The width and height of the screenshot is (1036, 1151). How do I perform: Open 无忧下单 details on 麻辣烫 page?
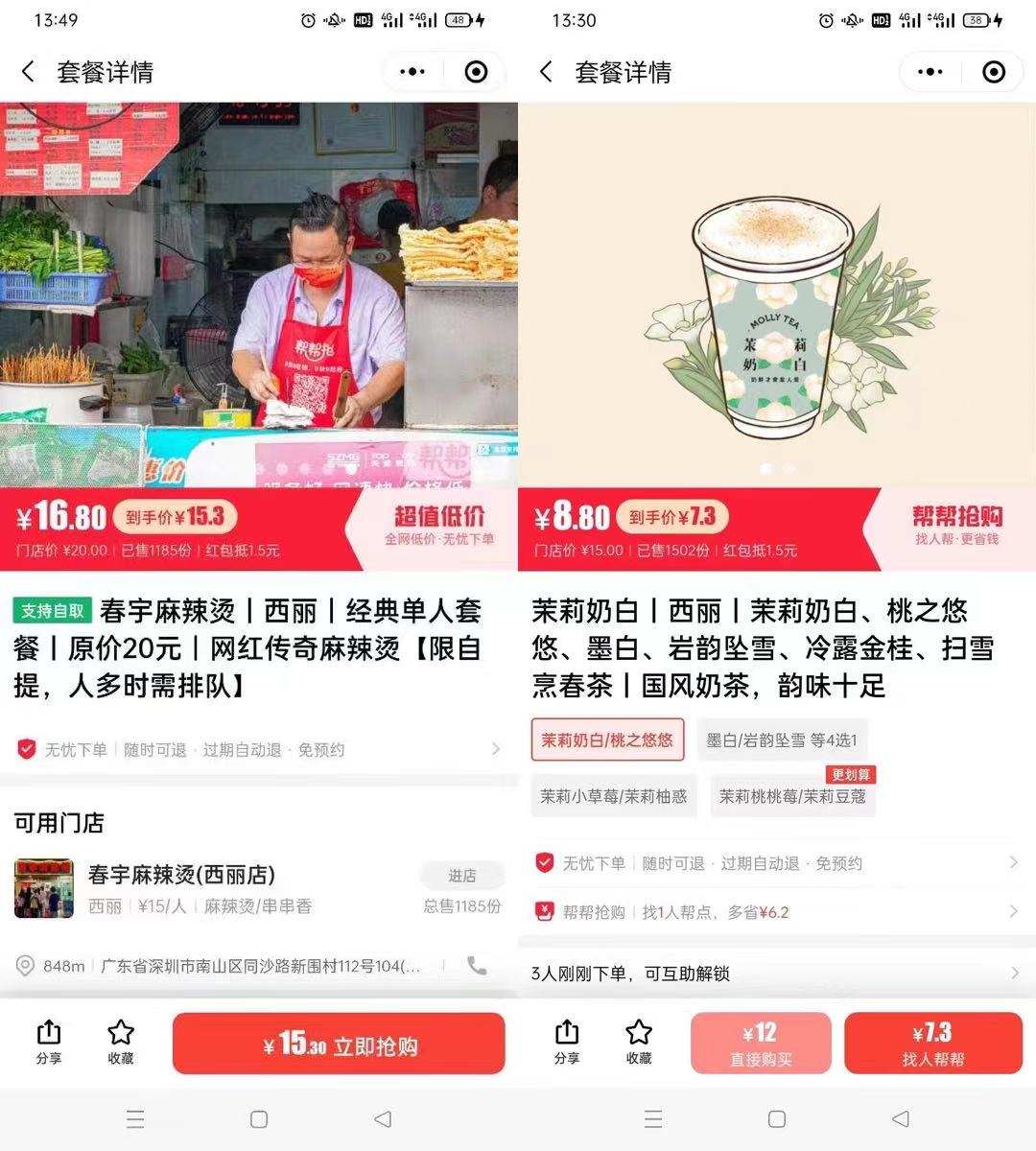pyautogui.click(x=257, y=749)
